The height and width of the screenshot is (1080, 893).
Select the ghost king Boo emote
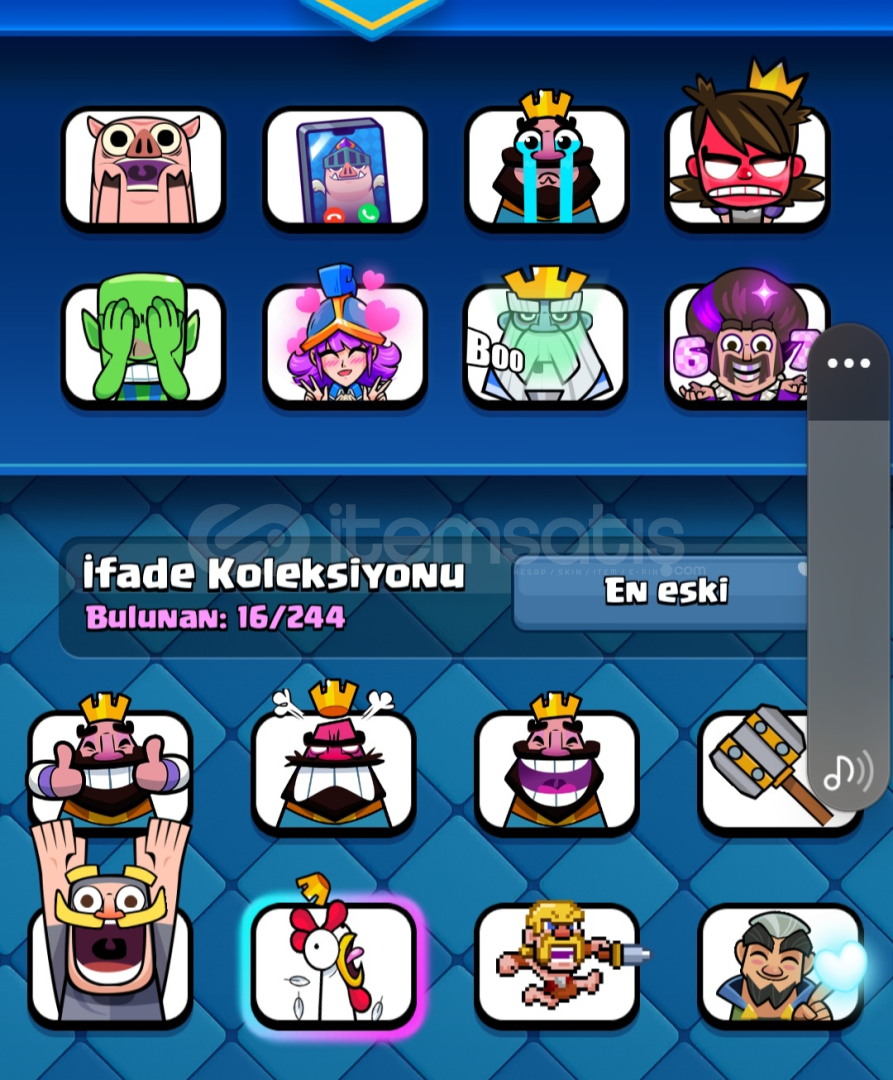pos(547,343)
